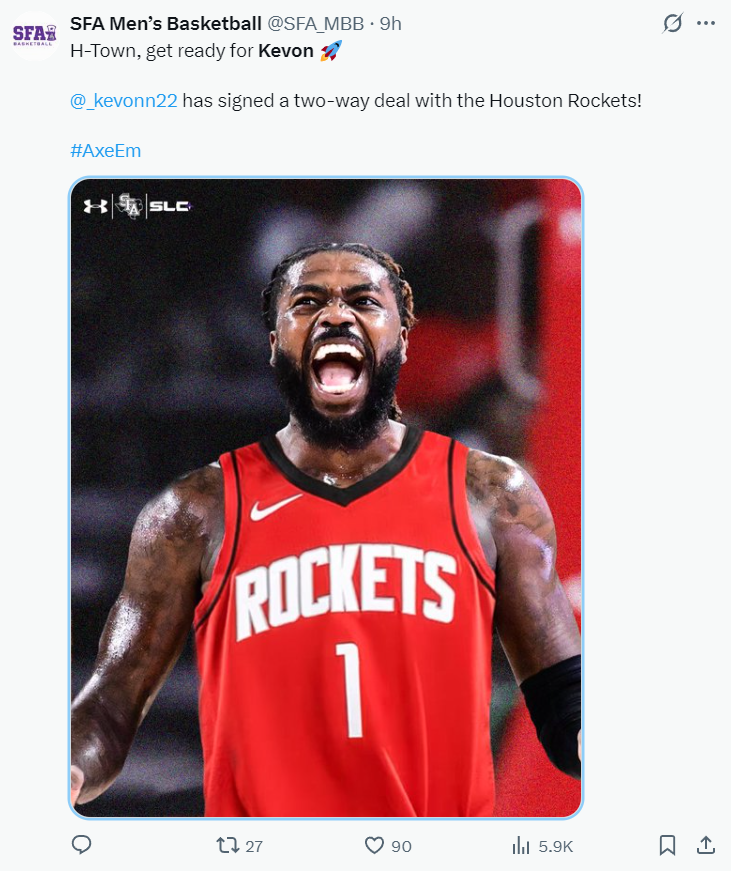
Task: Open the SFA Men's Basketball account name
Action: coord(165,23)
